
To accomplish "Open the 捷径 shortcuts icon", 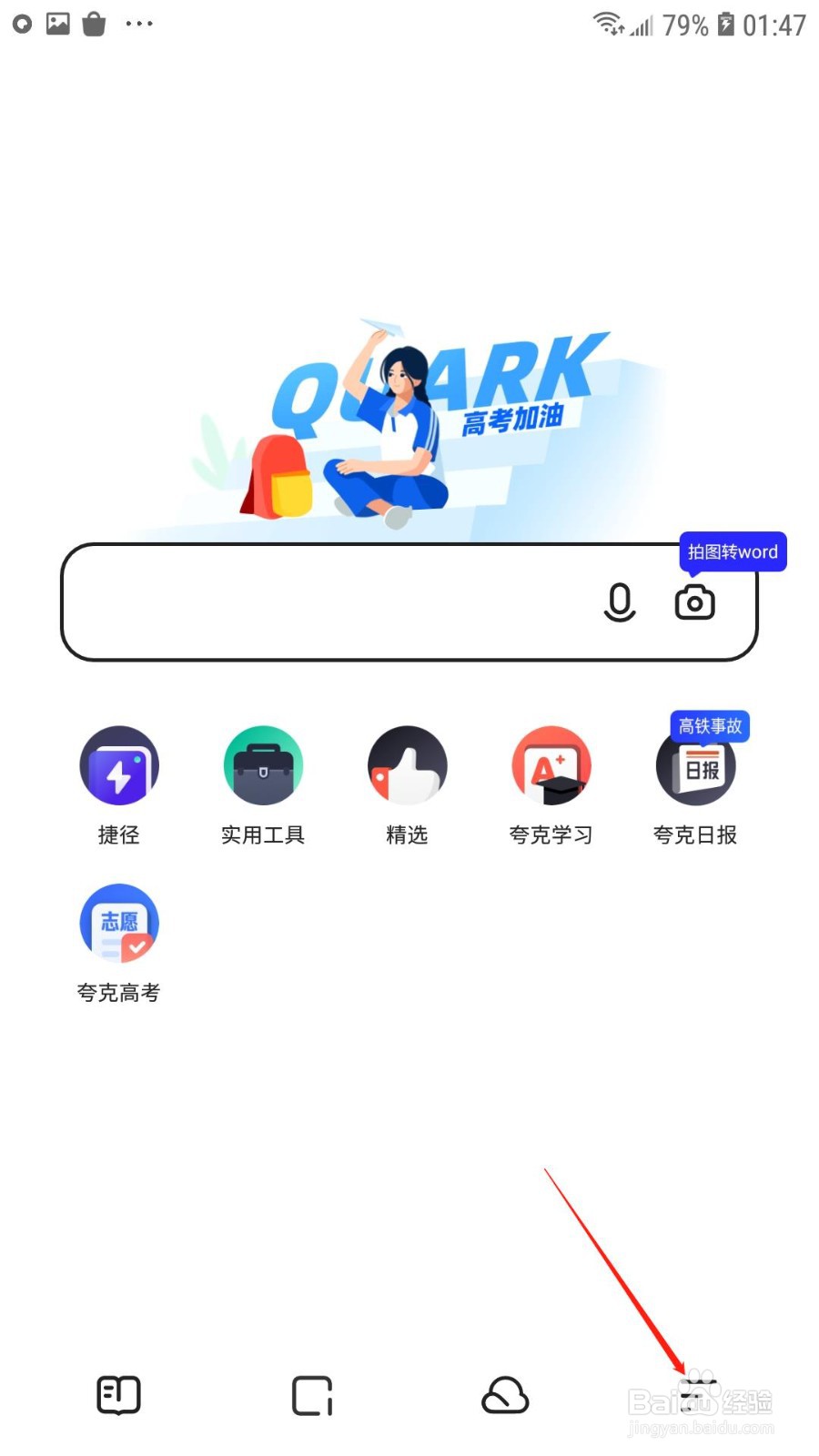I will tap(118, 765).
